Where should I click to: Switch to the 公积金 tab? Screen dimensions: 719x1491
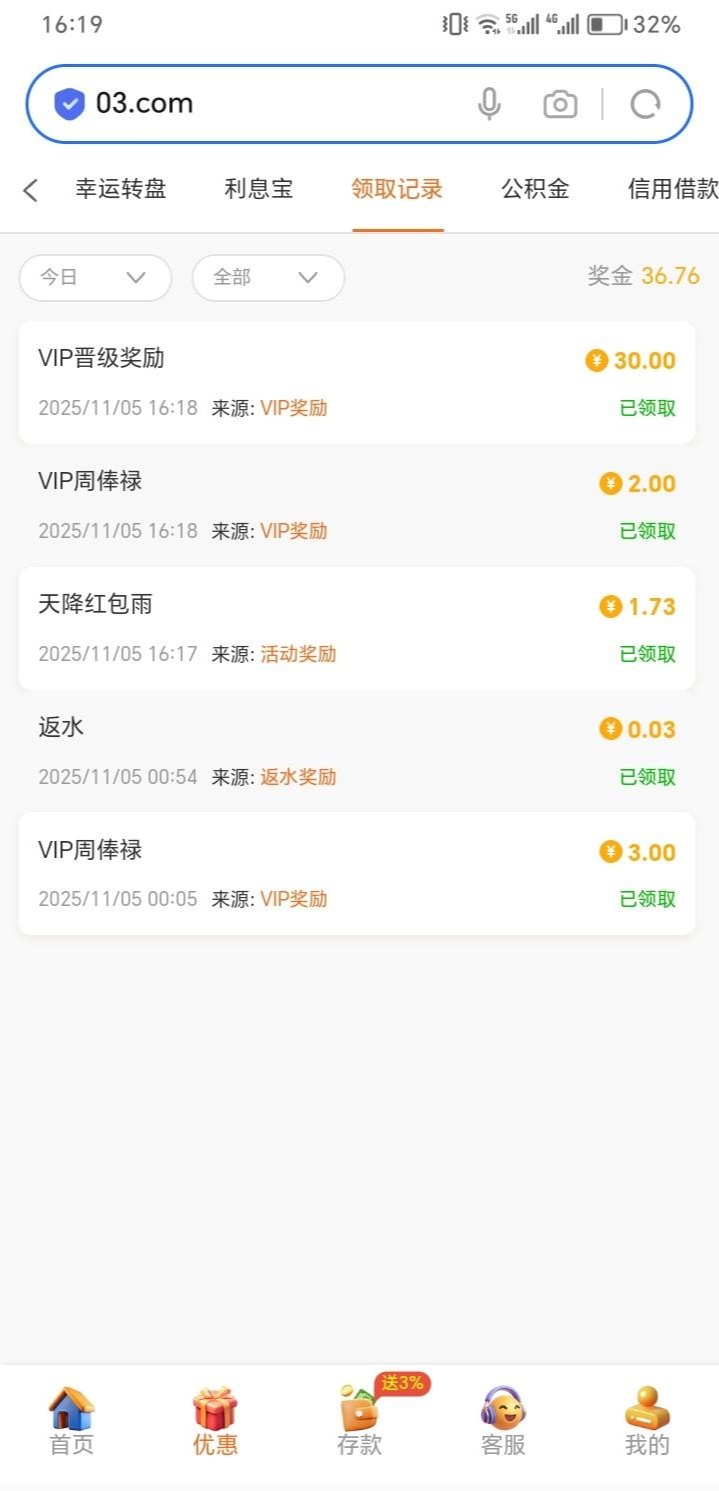click(535, 189)
